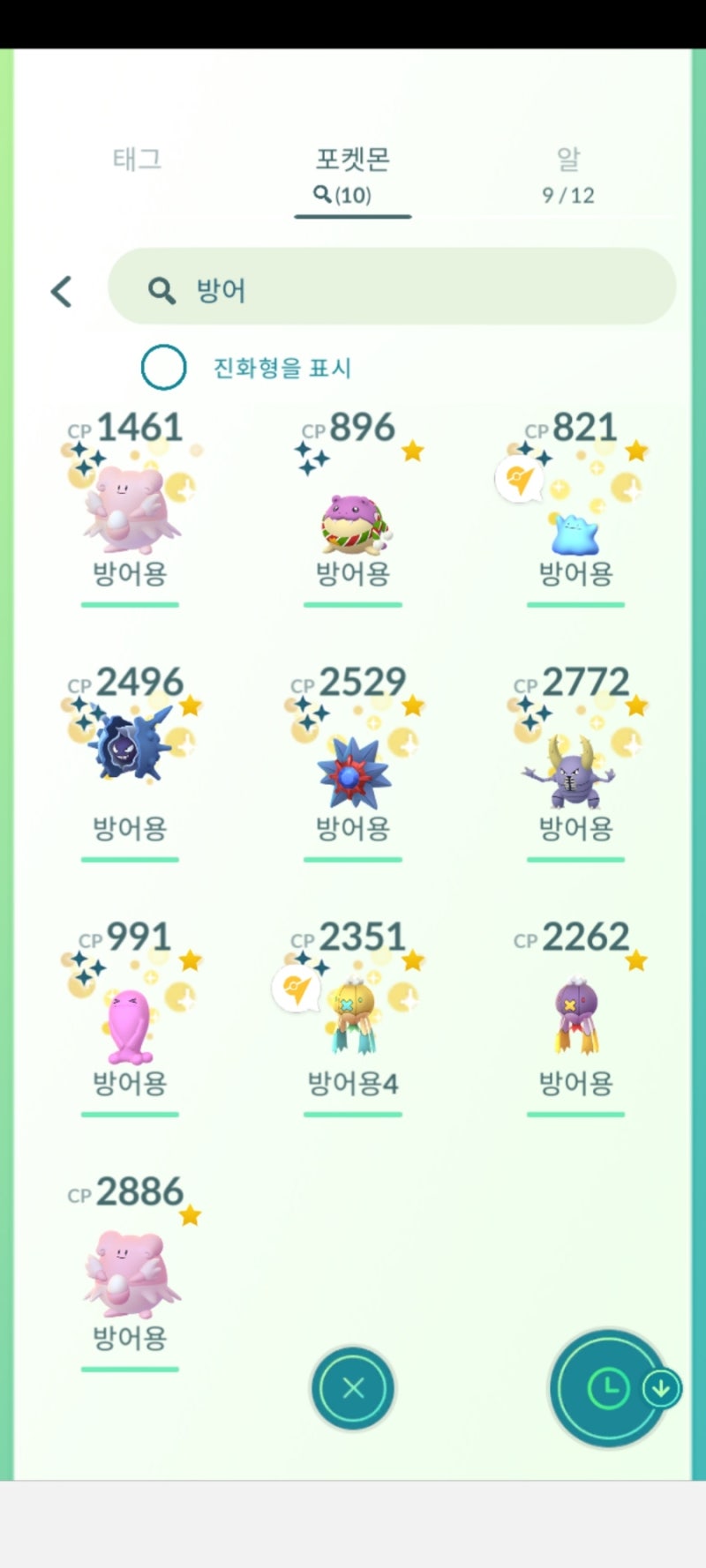
Task: Tap the back arrow icon
Action: click(x=61, y=291)
